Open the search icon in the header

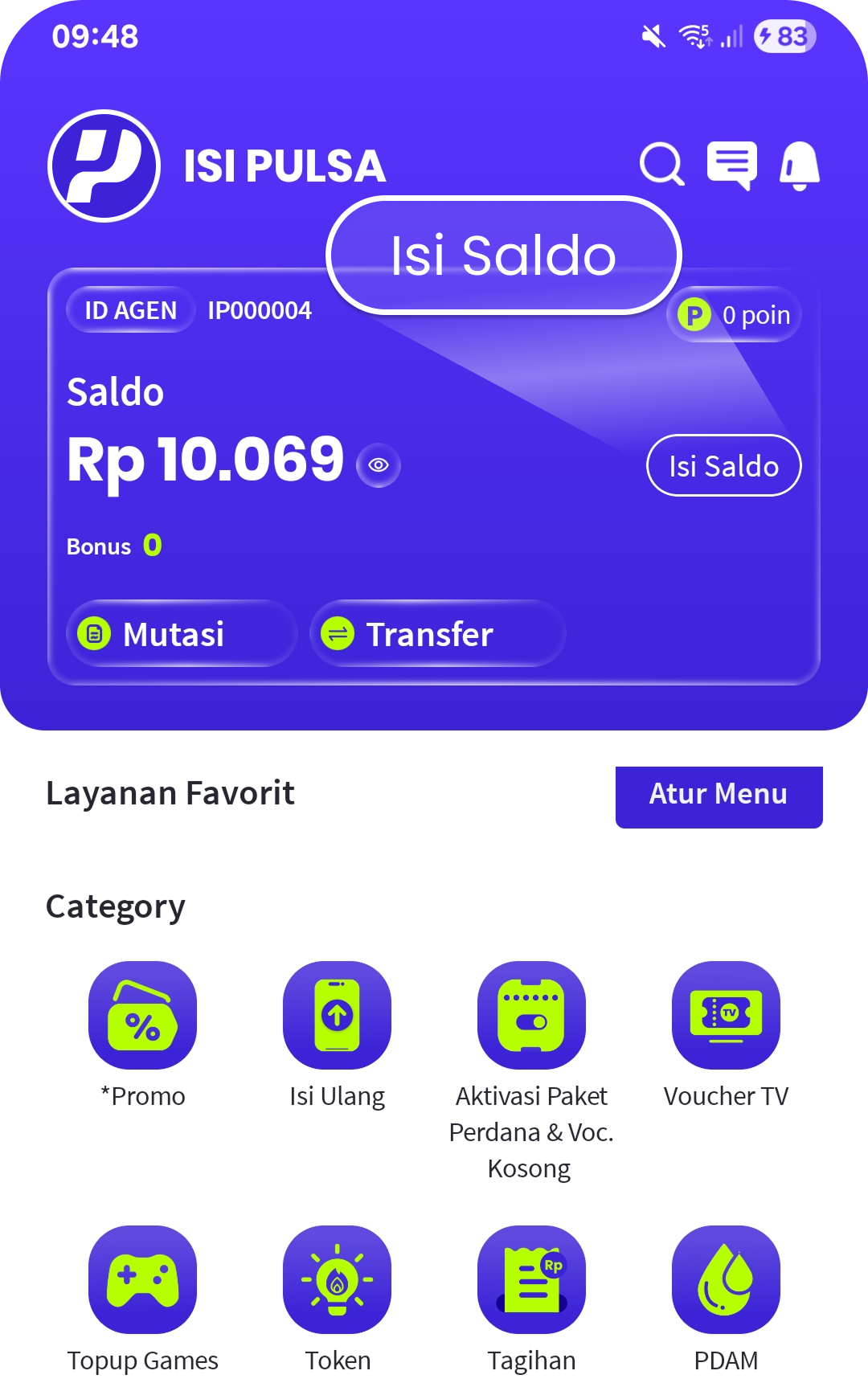[660, 165]
